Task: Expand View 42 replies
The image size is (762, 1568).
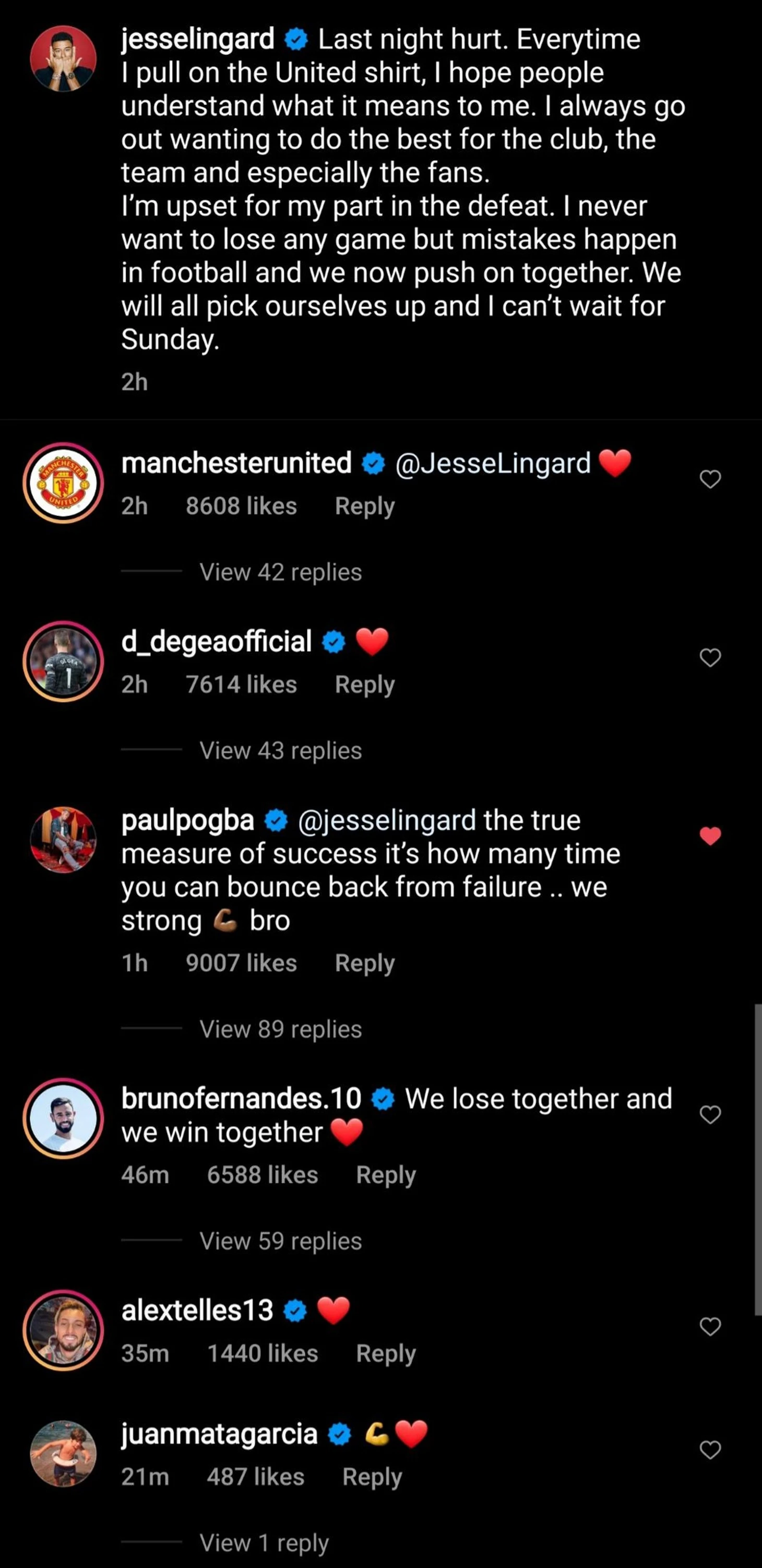Action: [281, 572]
